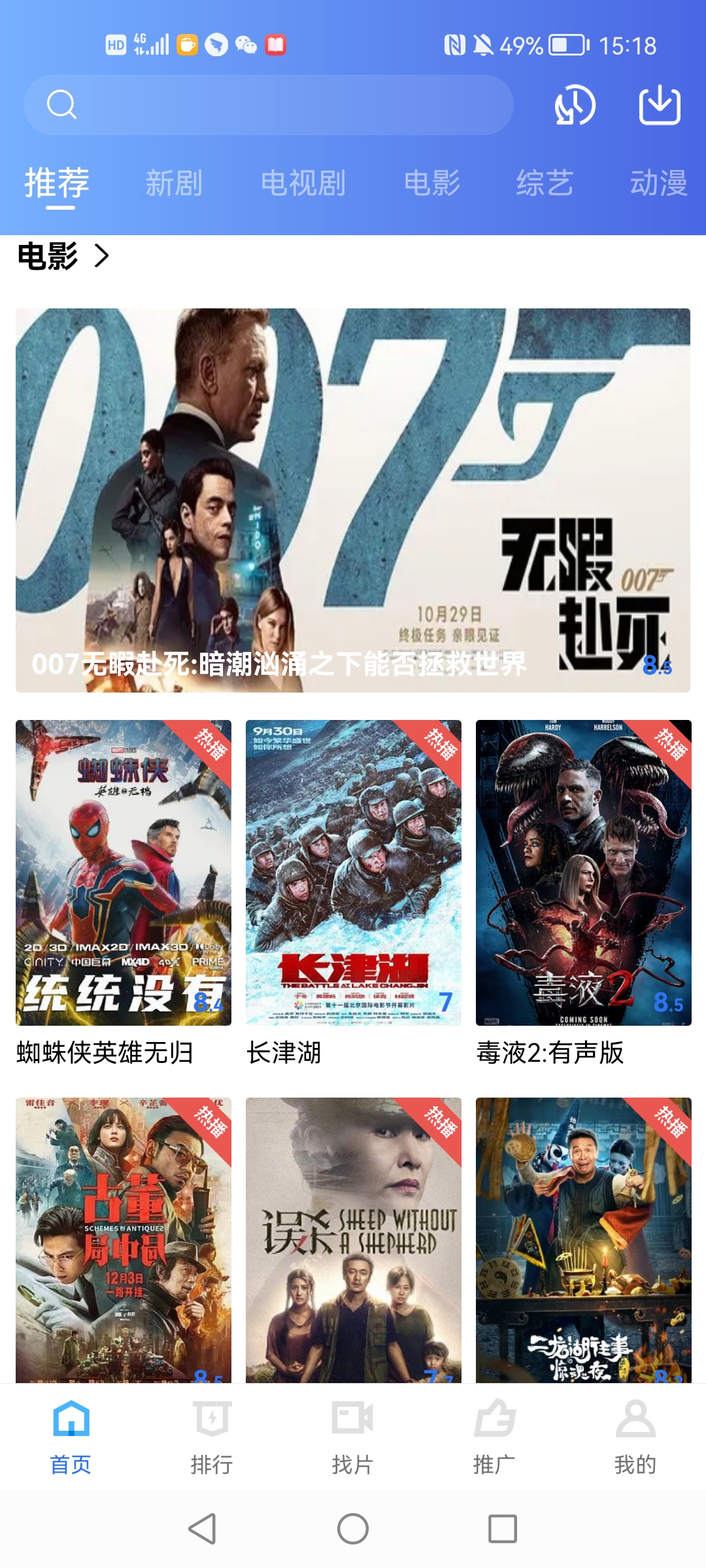Open watch history icon
Viewport: 706px width, 1568px height.
point(575,105)
